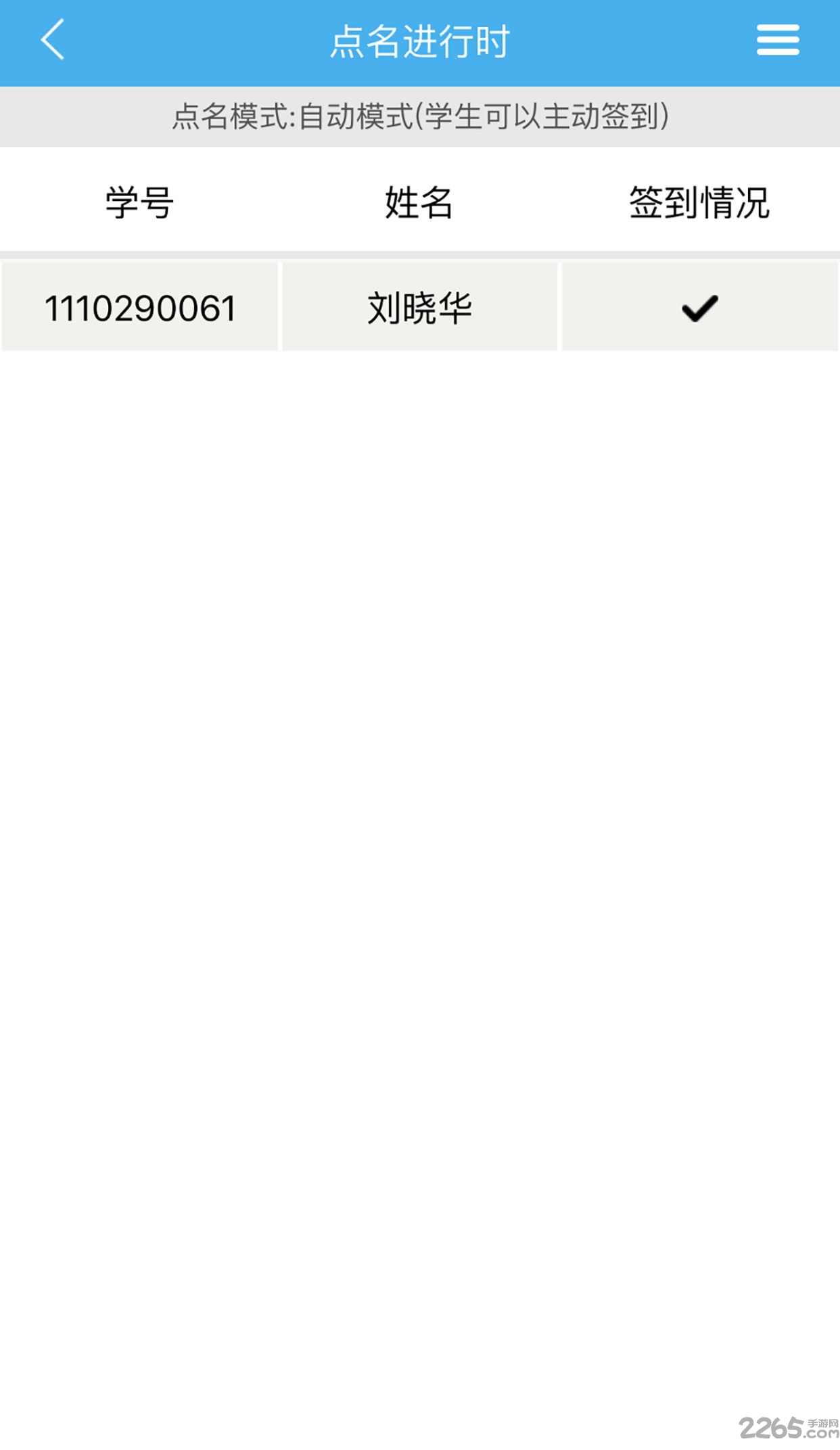Image resolution: width=840 pixels, height=1450 pixels.
Task: Go back from the roll call screen
Action: click(x=53, y=40)
